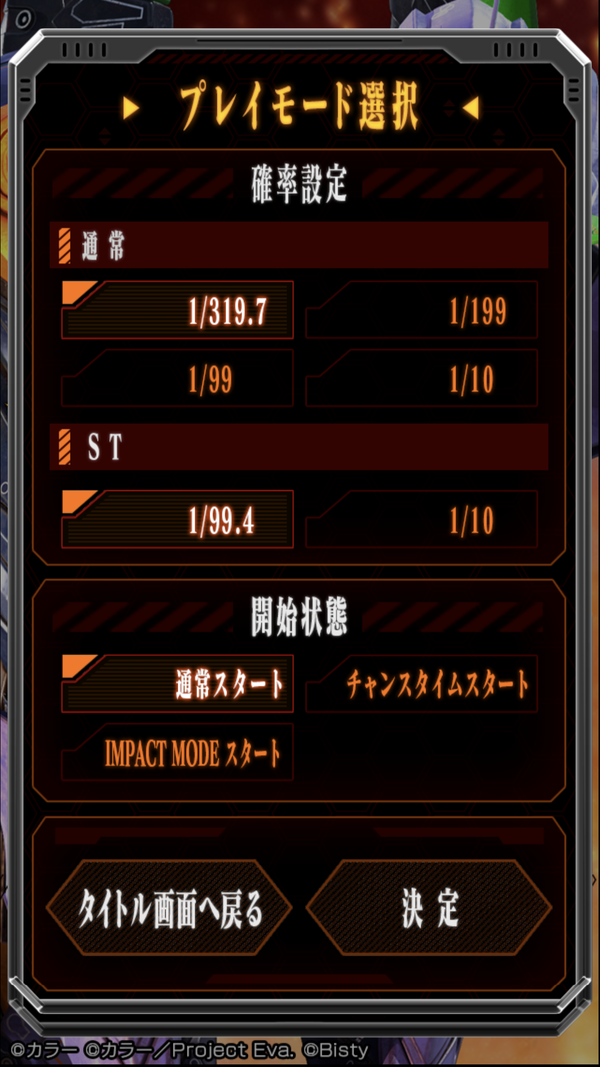Confirm settings with 決定 button
Image resolution: width=600 pixels, height=1067 pixels.
(x=429, y=907)
